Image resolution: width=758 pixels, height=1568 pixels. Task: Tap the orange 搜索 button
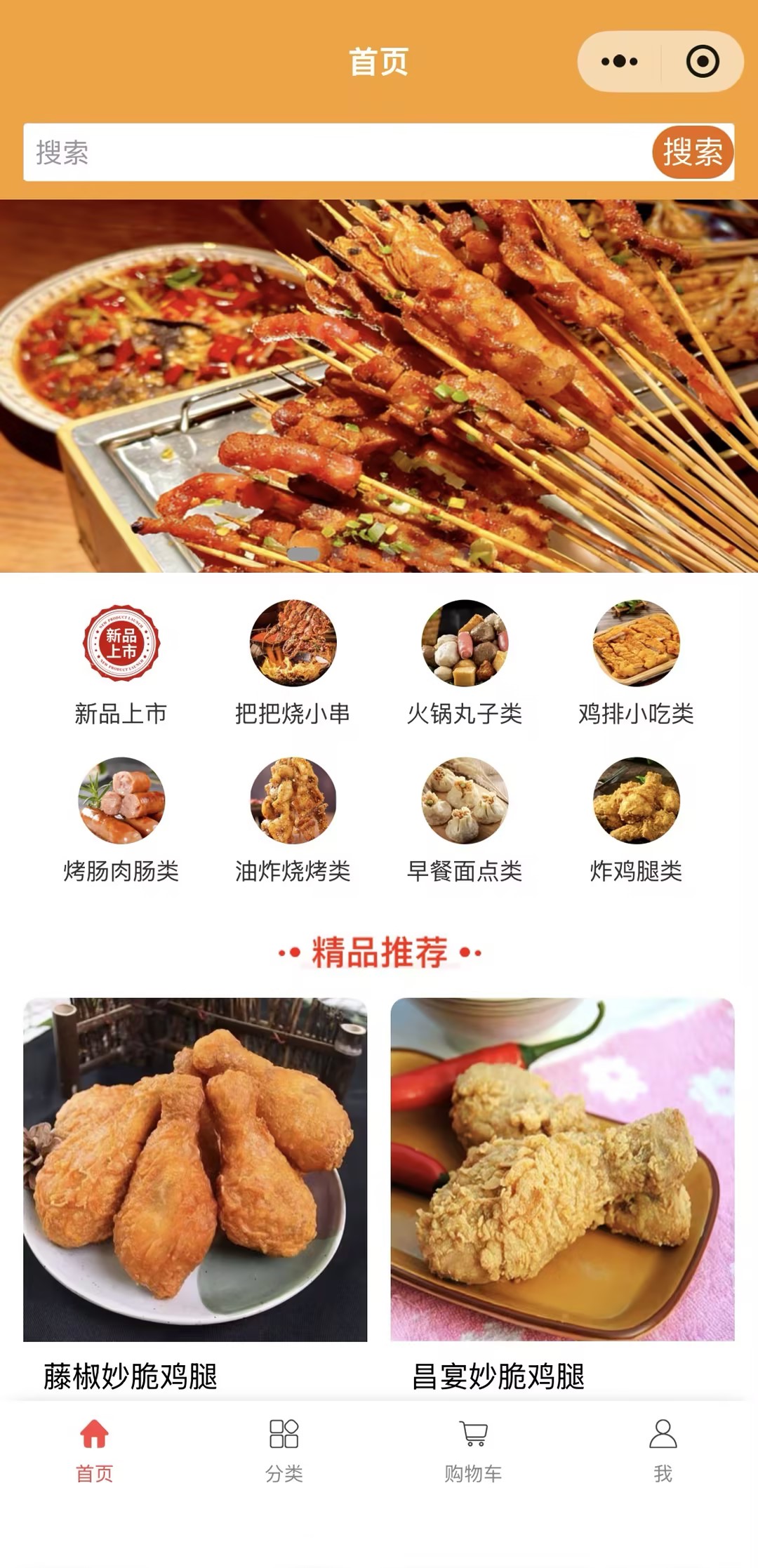pos(693,152)
